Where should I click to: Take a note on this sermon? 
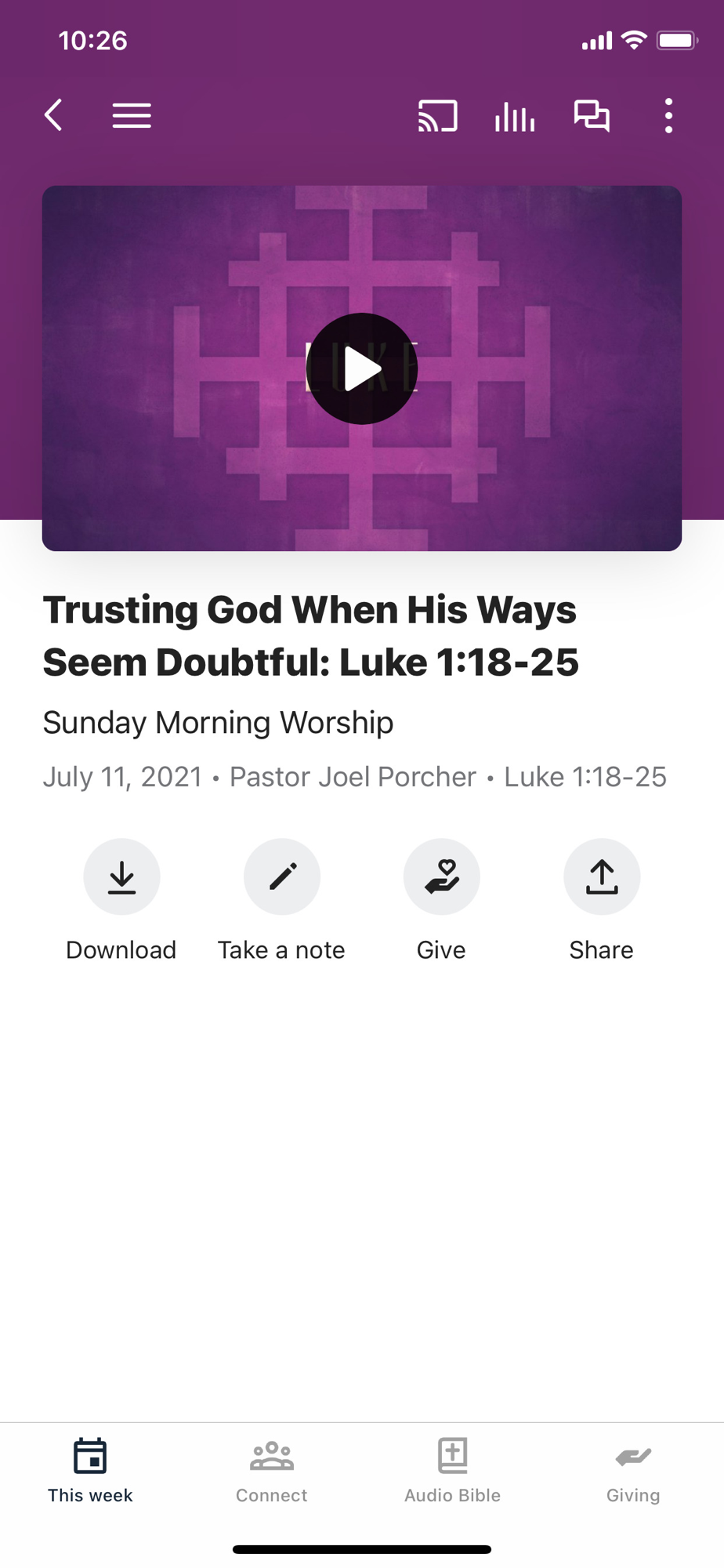(x=282, y=877)
